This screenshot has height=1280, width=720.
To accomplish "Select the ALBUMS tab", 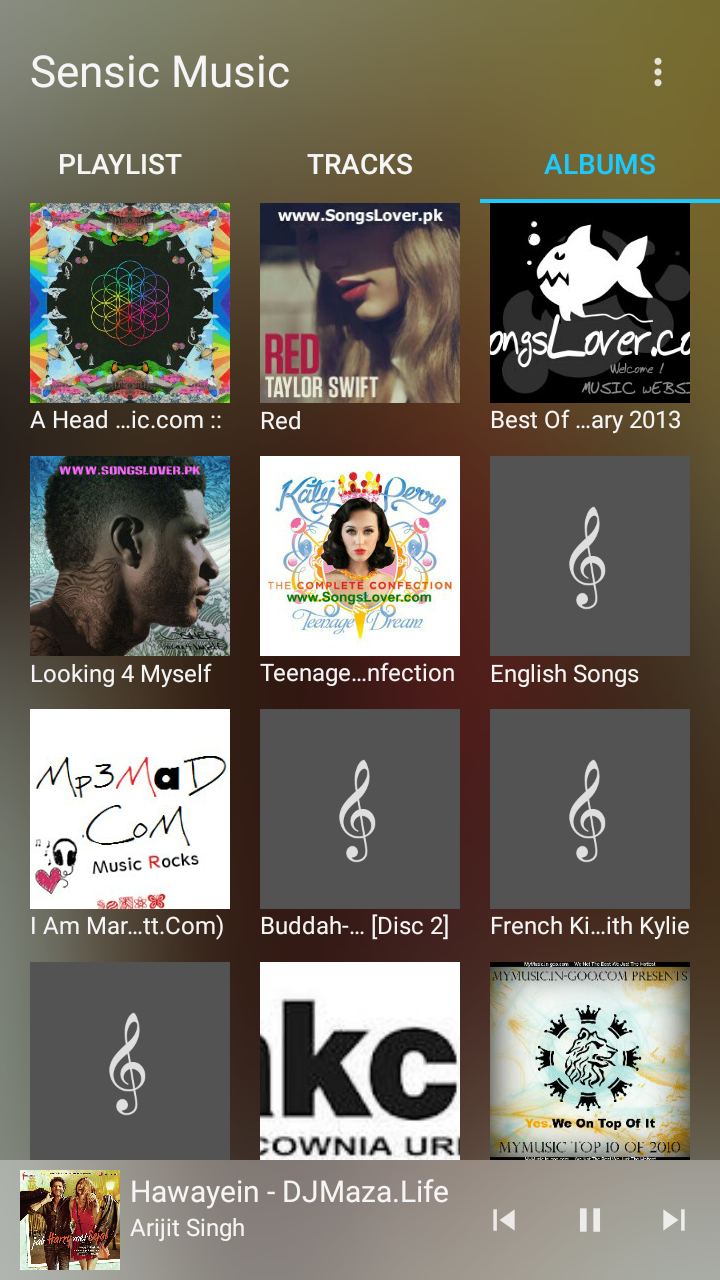I will coord(600,164).
